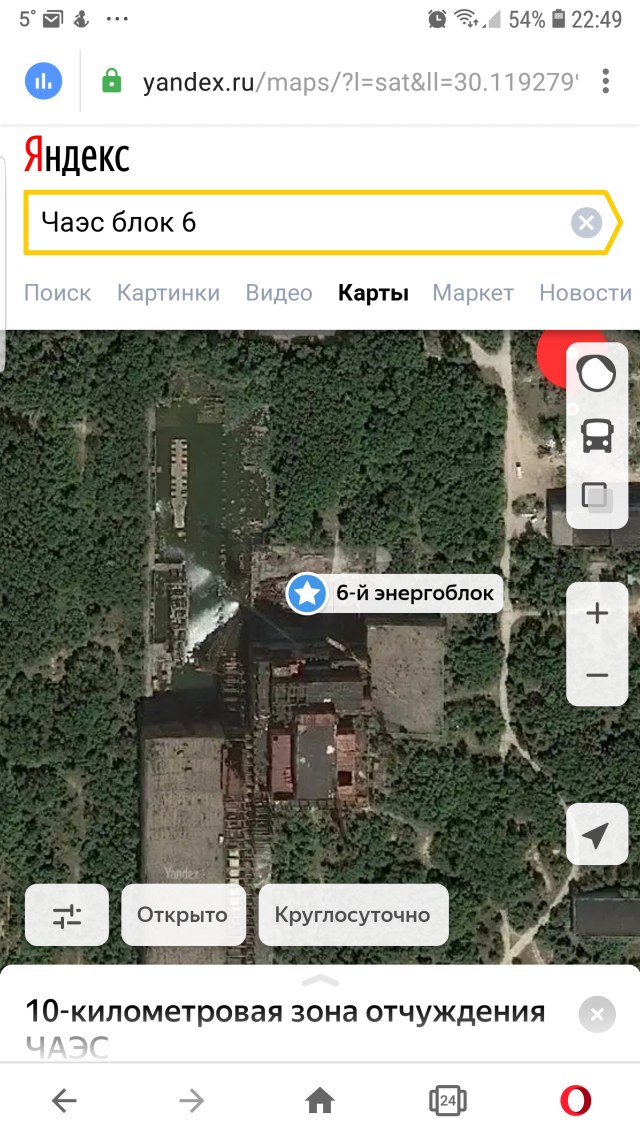Select the Круглосуточно filter chip
This screenshot has height=1138, width=640.
pos(353,915)
